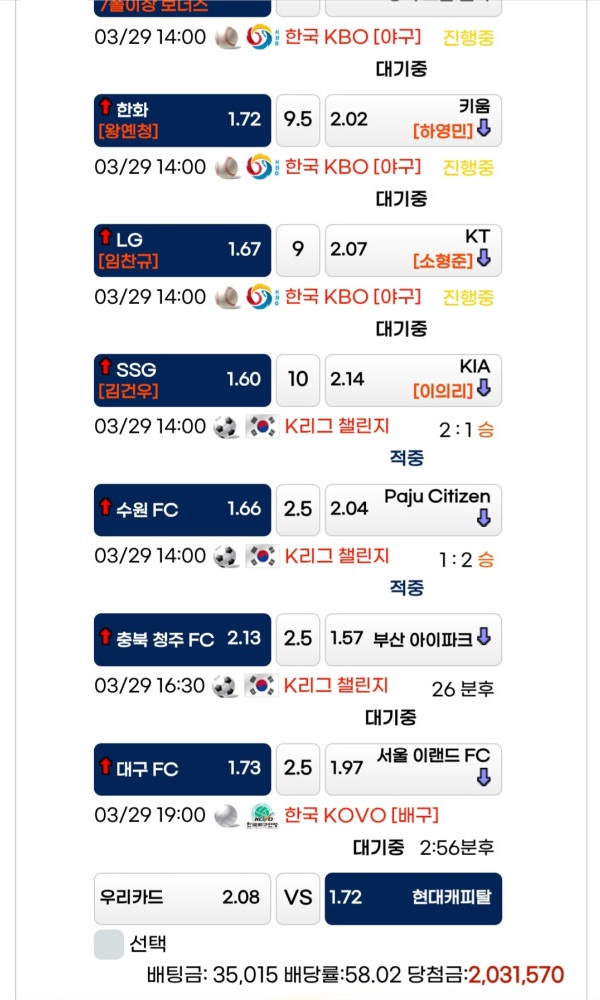600x1000 pixels.
Task: Select 현대캐피탈 at odds 1.72
Action: click(413, 898)
